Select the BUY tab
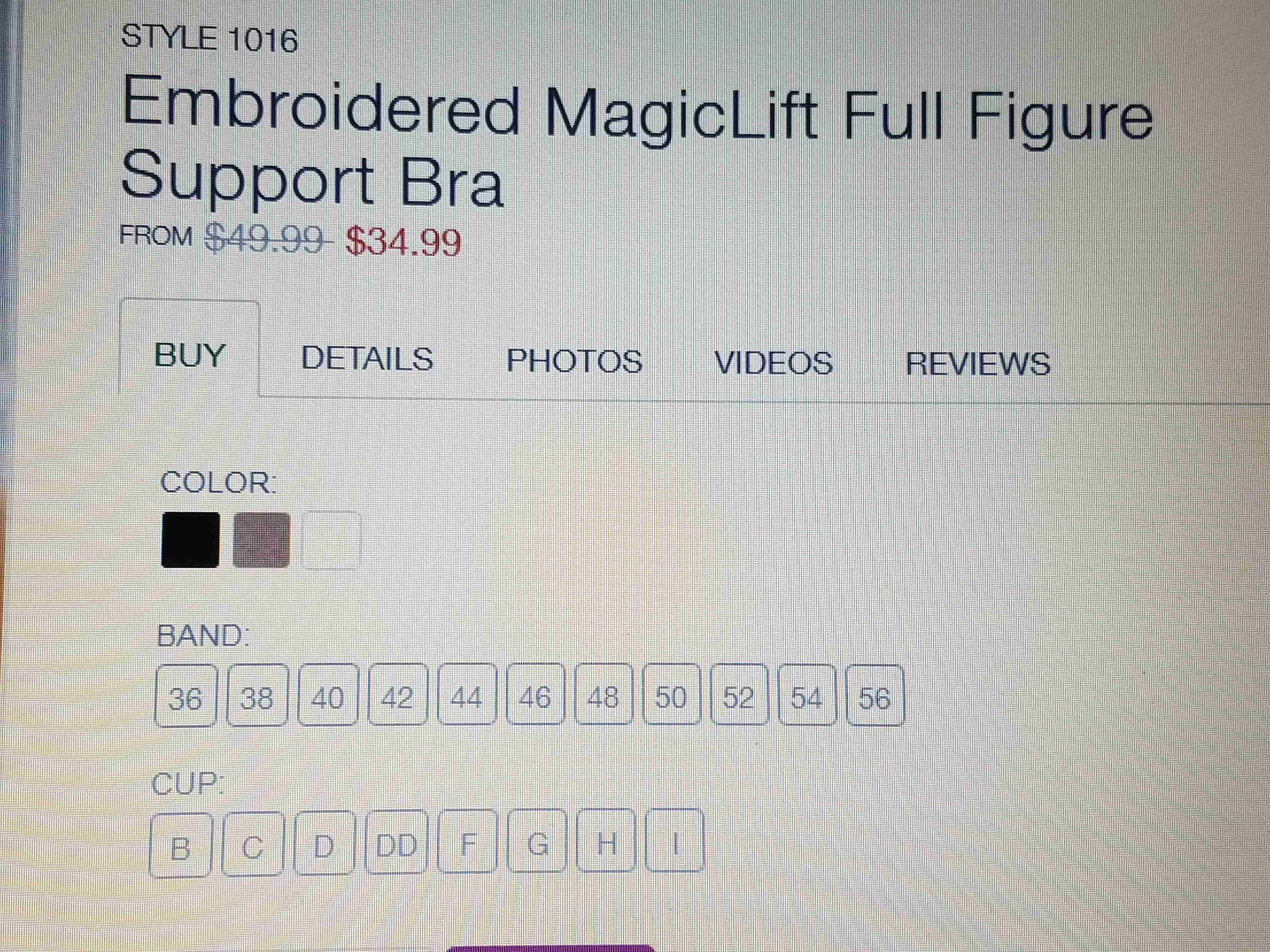The width and height of the screenshot is (1270, 952). (x=190, y=355)
